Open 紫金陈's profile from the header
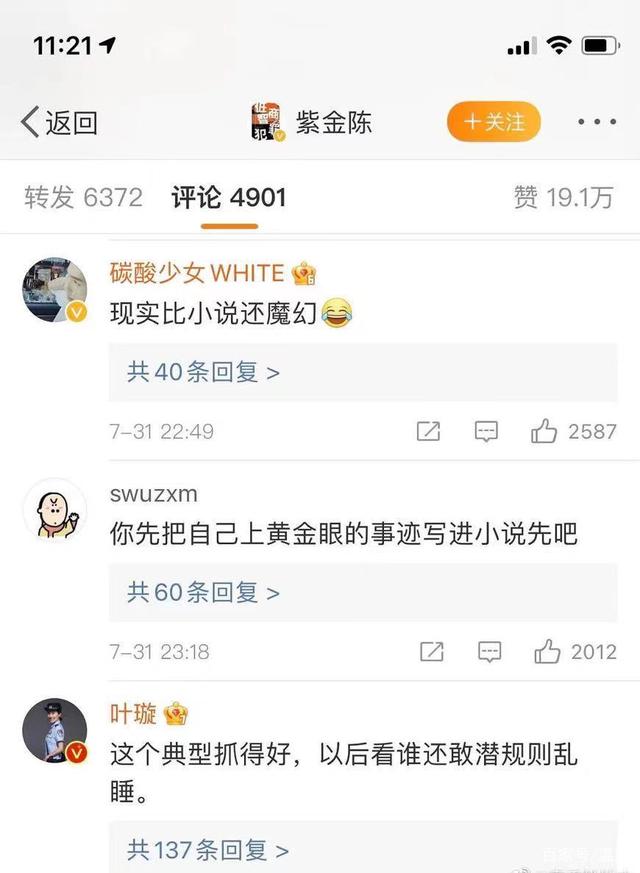The height and width of the screenshot is (873, 640). coord(312,122)
